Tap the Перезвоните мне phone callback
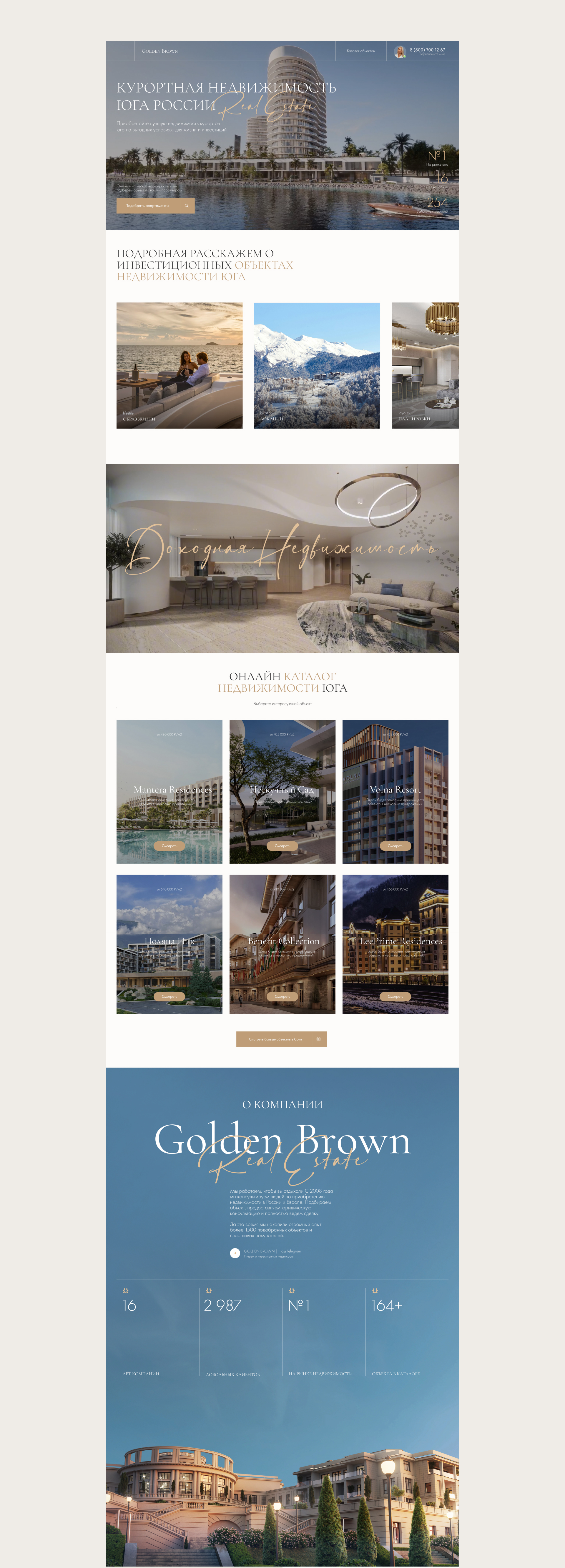Viewport: 565px width, 1568px height. (432, 54)
